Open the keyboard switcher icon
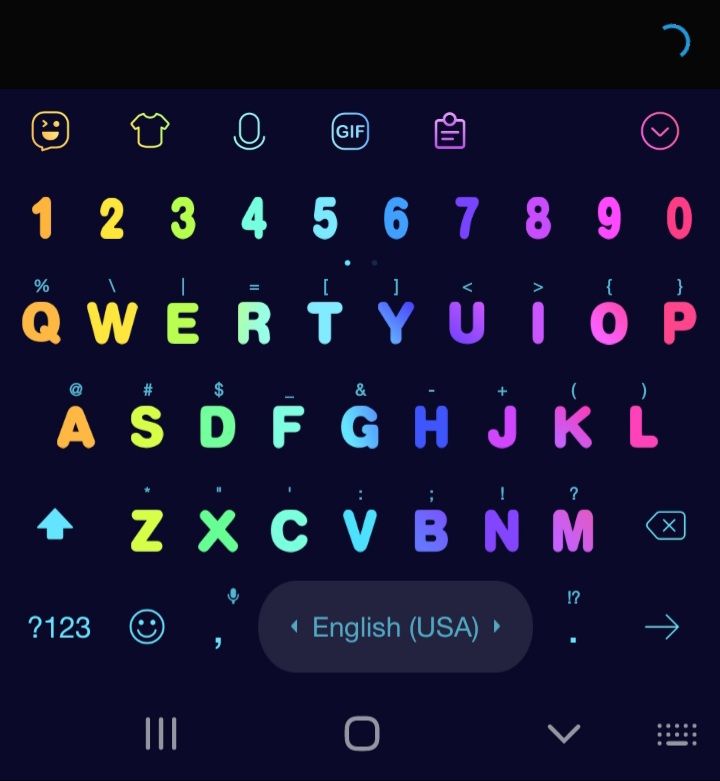720x781 pixels. click(677, 734)
